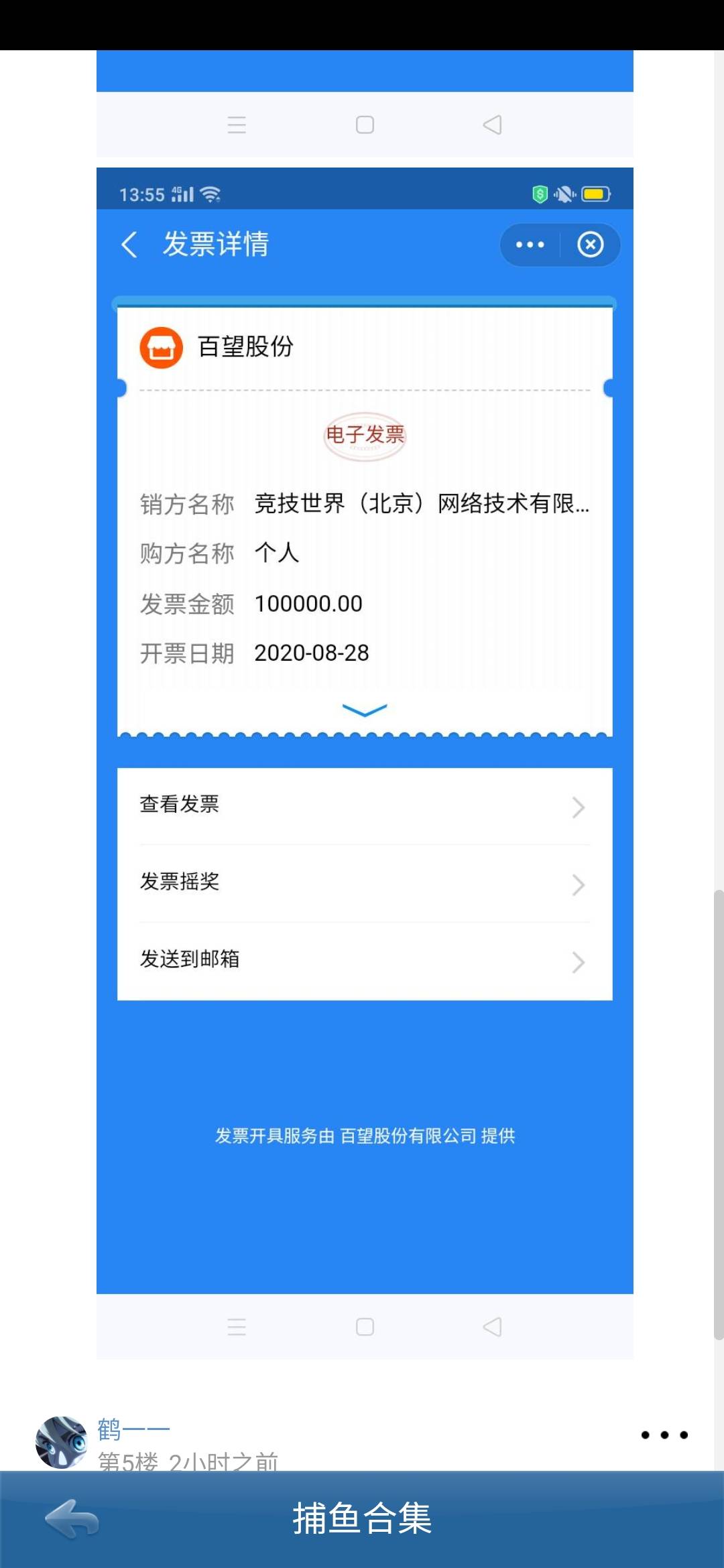The height and width of the screenshot is (1568, 724).
Task: Tap the muted notifications icon in status bar
Action: (x=565, y=194)
